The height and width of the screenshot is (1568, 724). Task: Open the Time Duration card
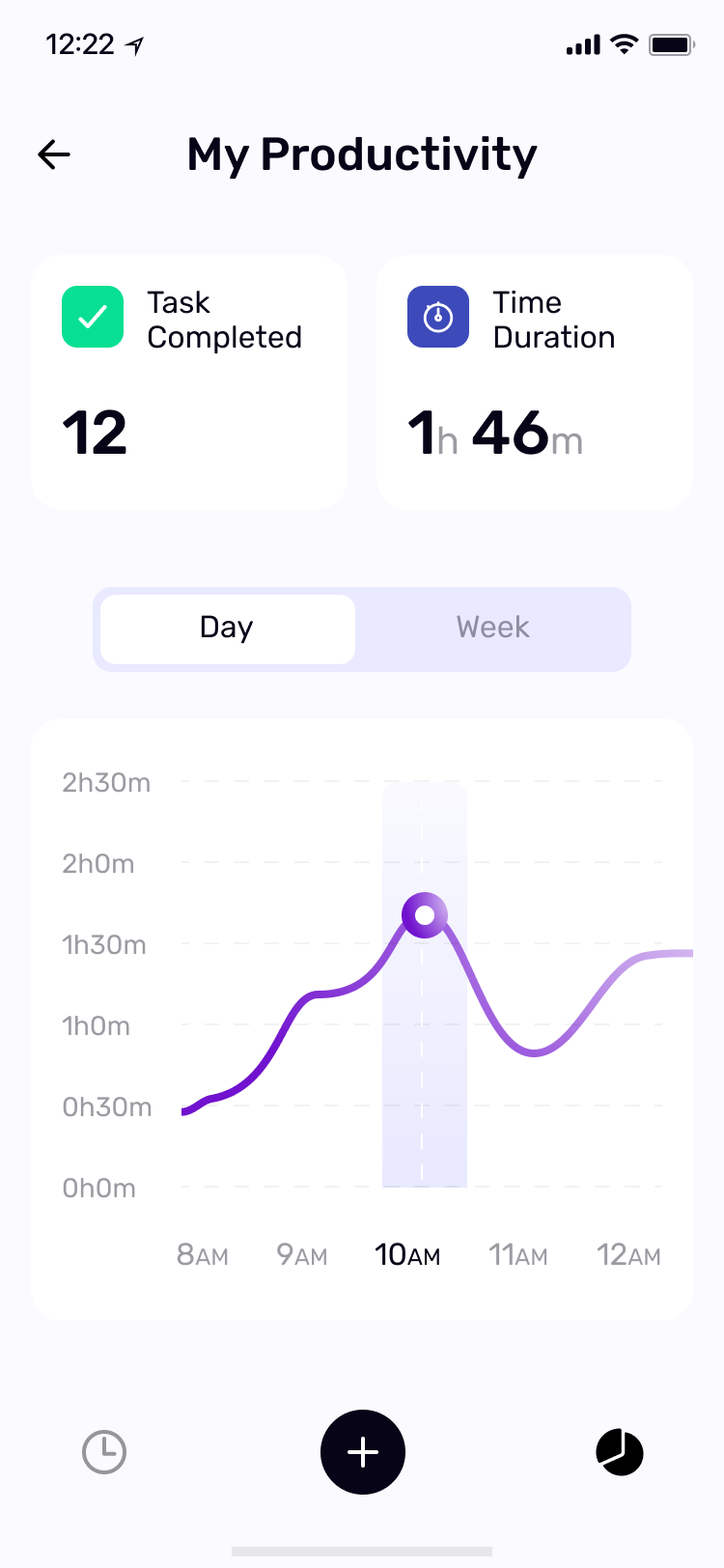click(x=535, y=381)
